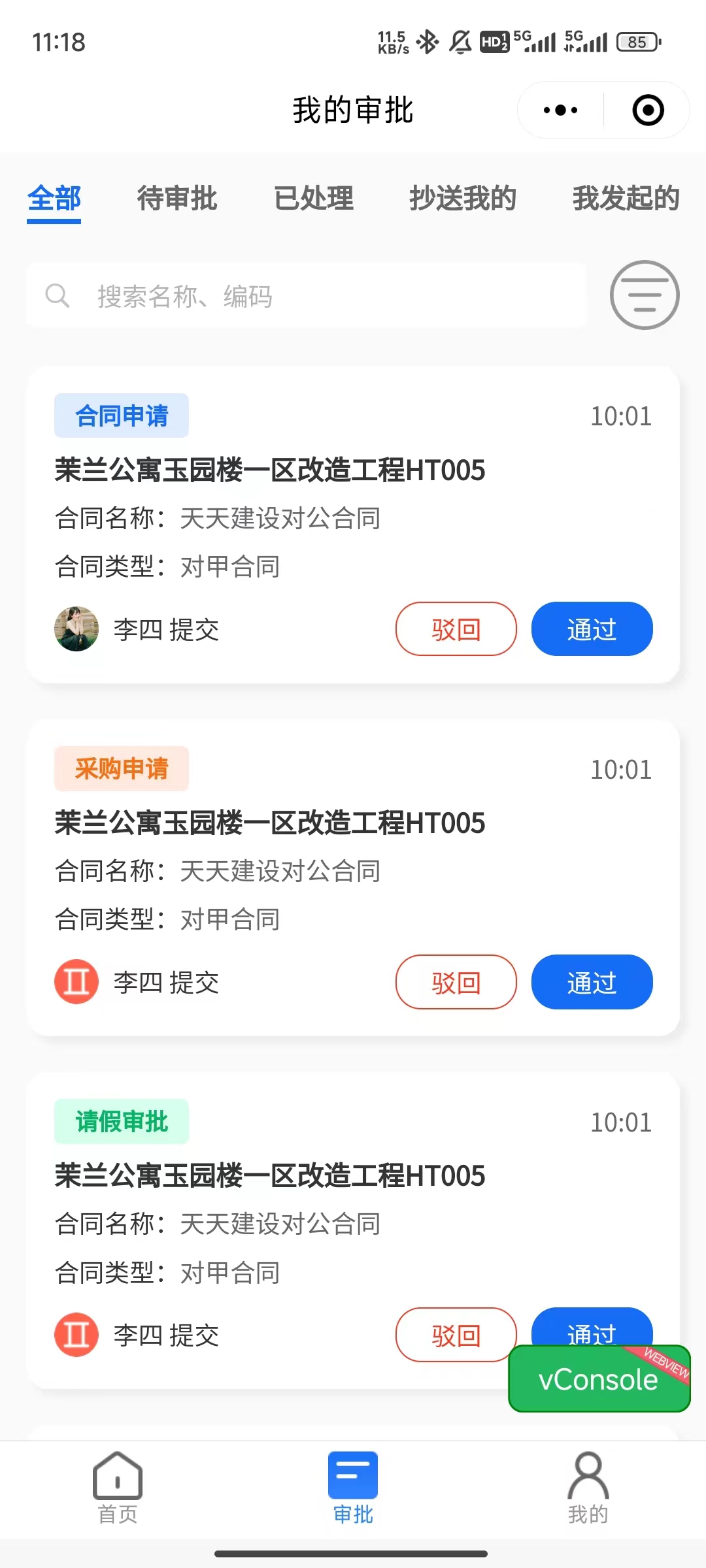
Task: Open the vConsole debug panel
Action: (598, 1380)
